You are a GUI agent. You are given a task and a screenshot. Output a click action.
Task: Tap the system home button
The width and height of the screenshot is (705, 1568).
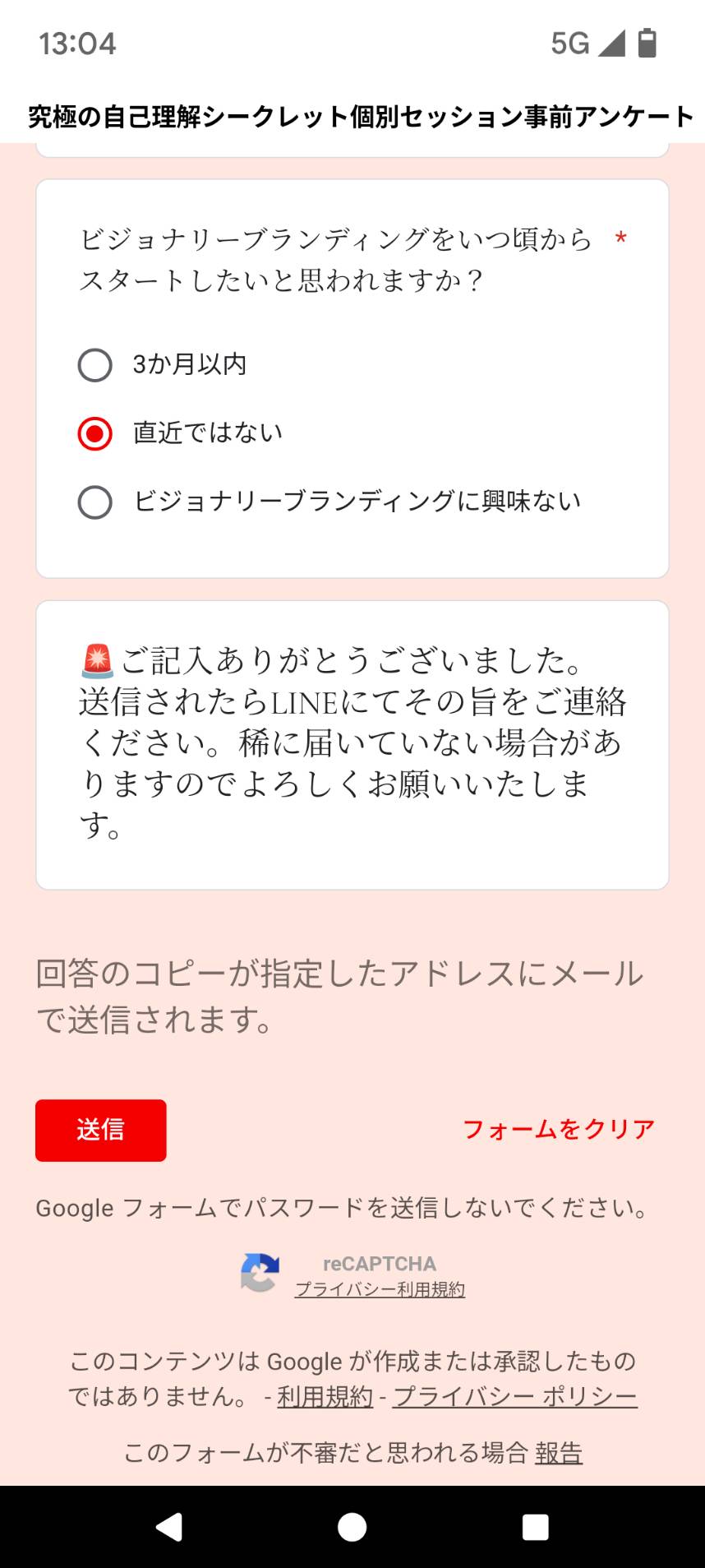coord(352,1527)
